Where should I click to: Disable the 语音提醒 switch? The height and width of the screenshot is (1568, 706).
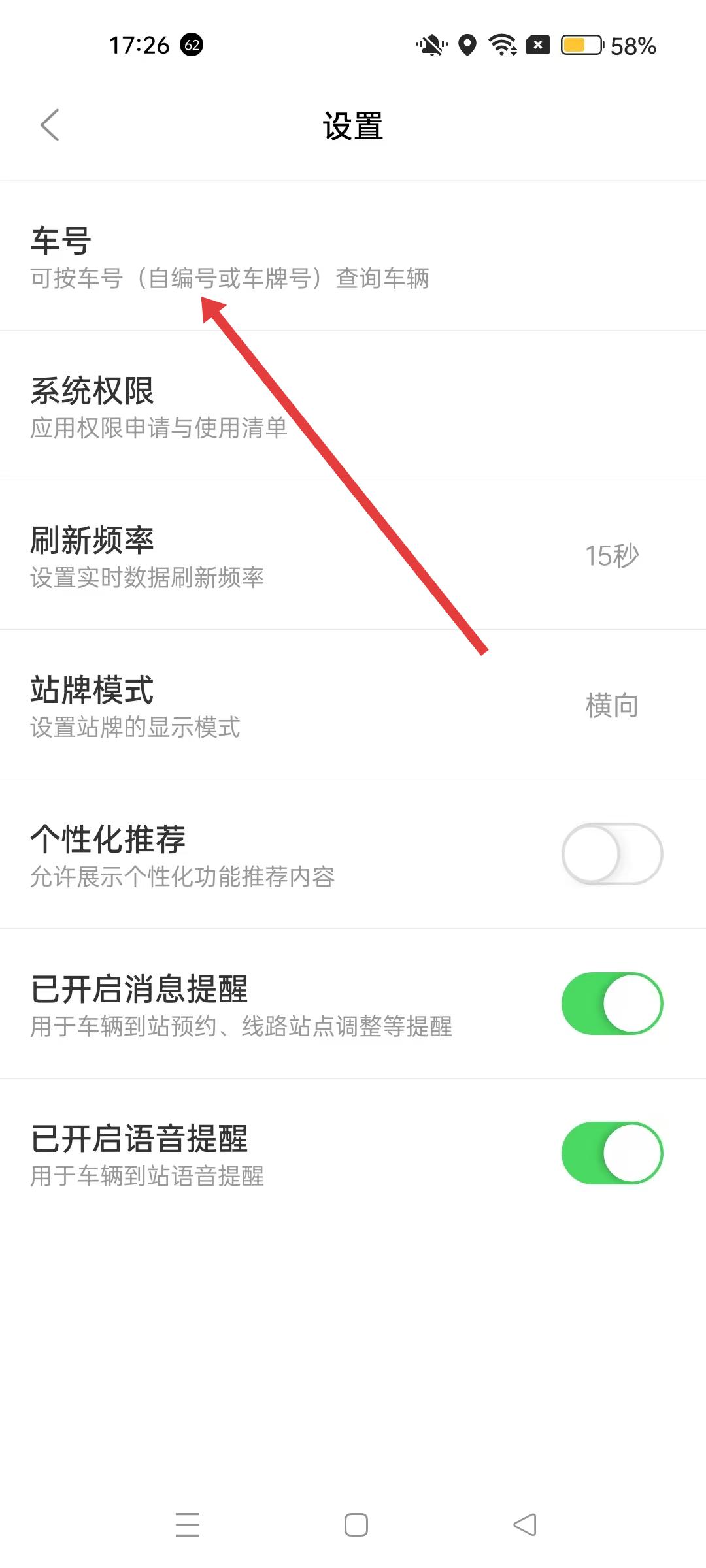pyautogui.click(x=612, y=1153)
